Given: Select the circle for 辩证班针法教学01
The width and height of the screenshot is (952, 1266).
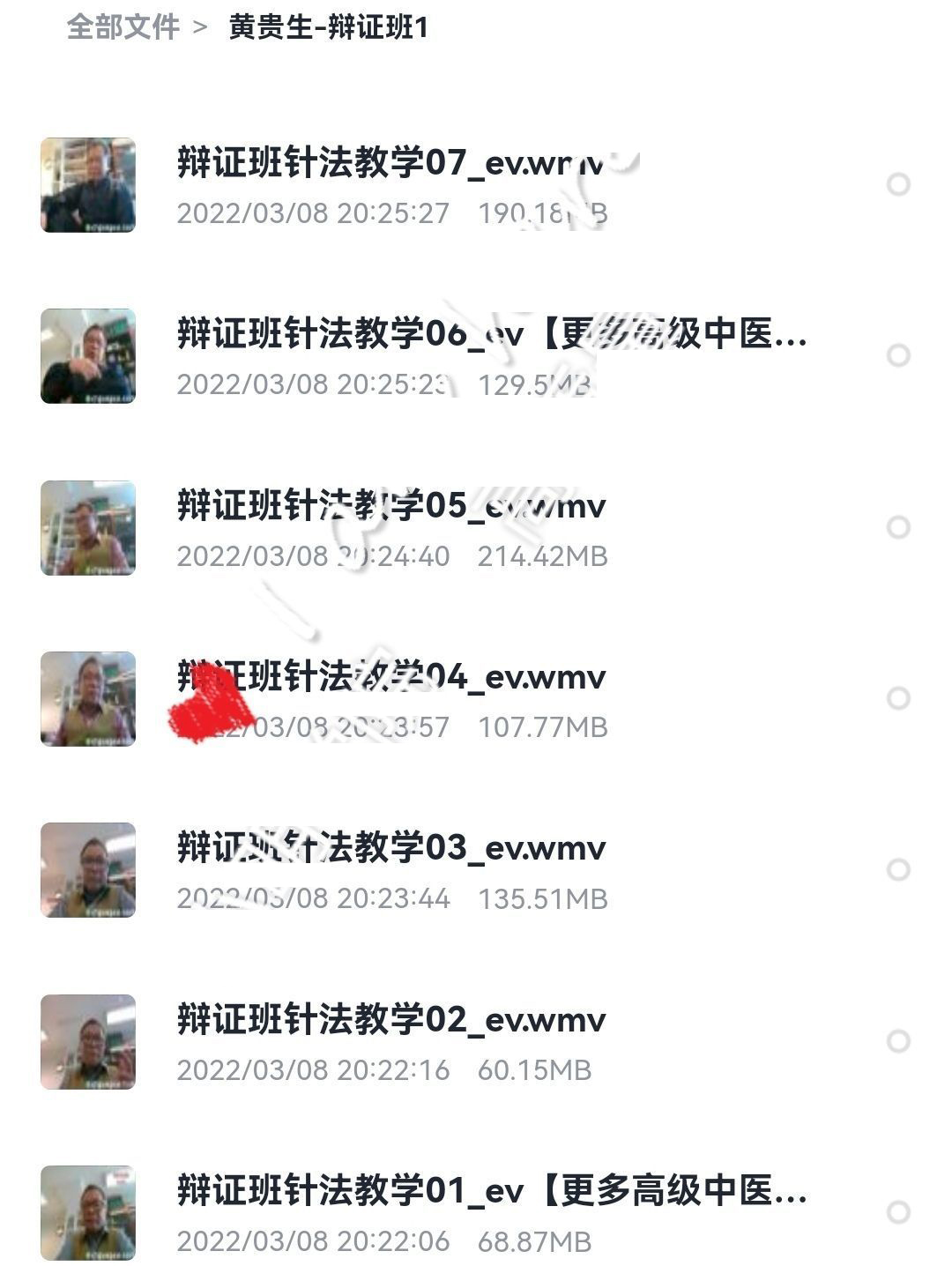Looking at the screenshot, I should click(x=898, y=1212).
